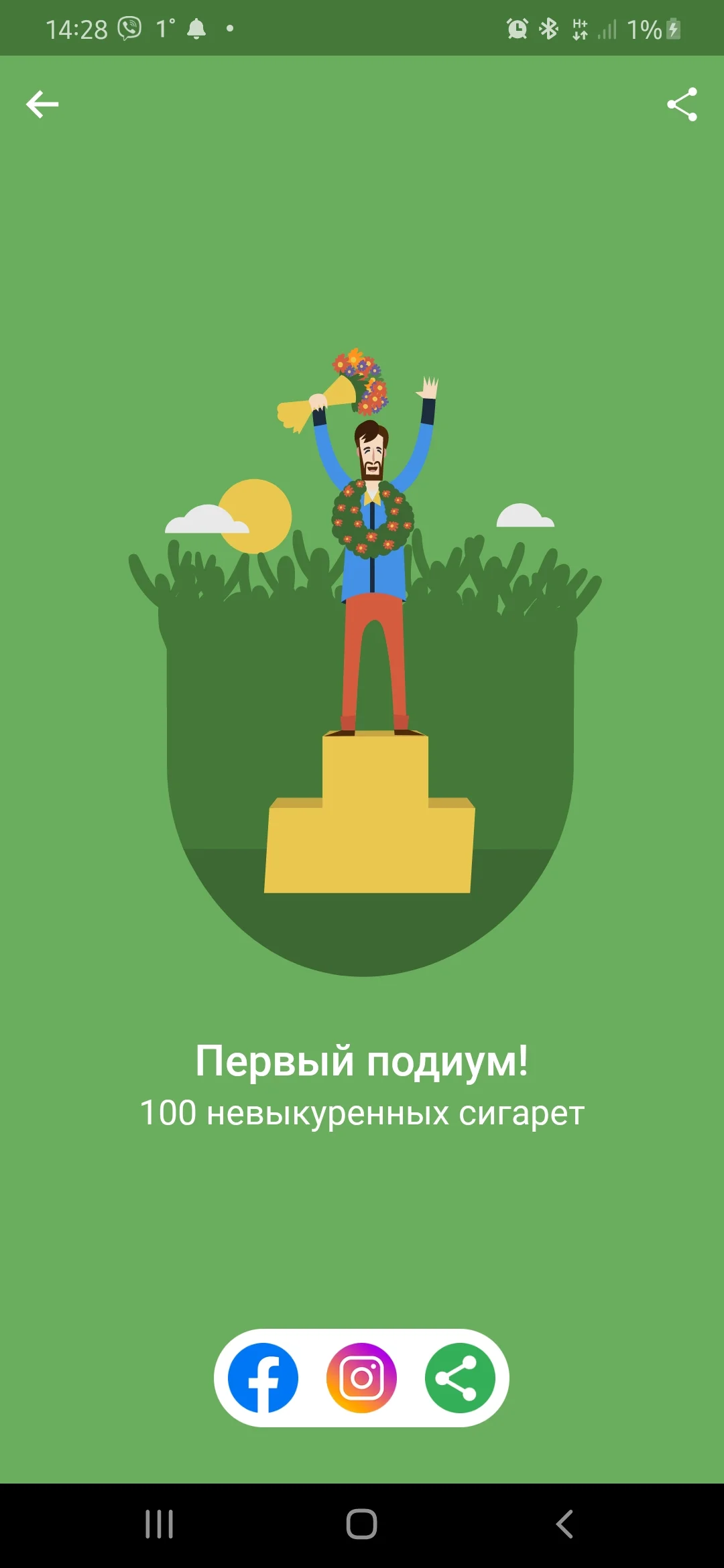
Task: Open the Viber notification in the status bar
Action: coord(129,27)
